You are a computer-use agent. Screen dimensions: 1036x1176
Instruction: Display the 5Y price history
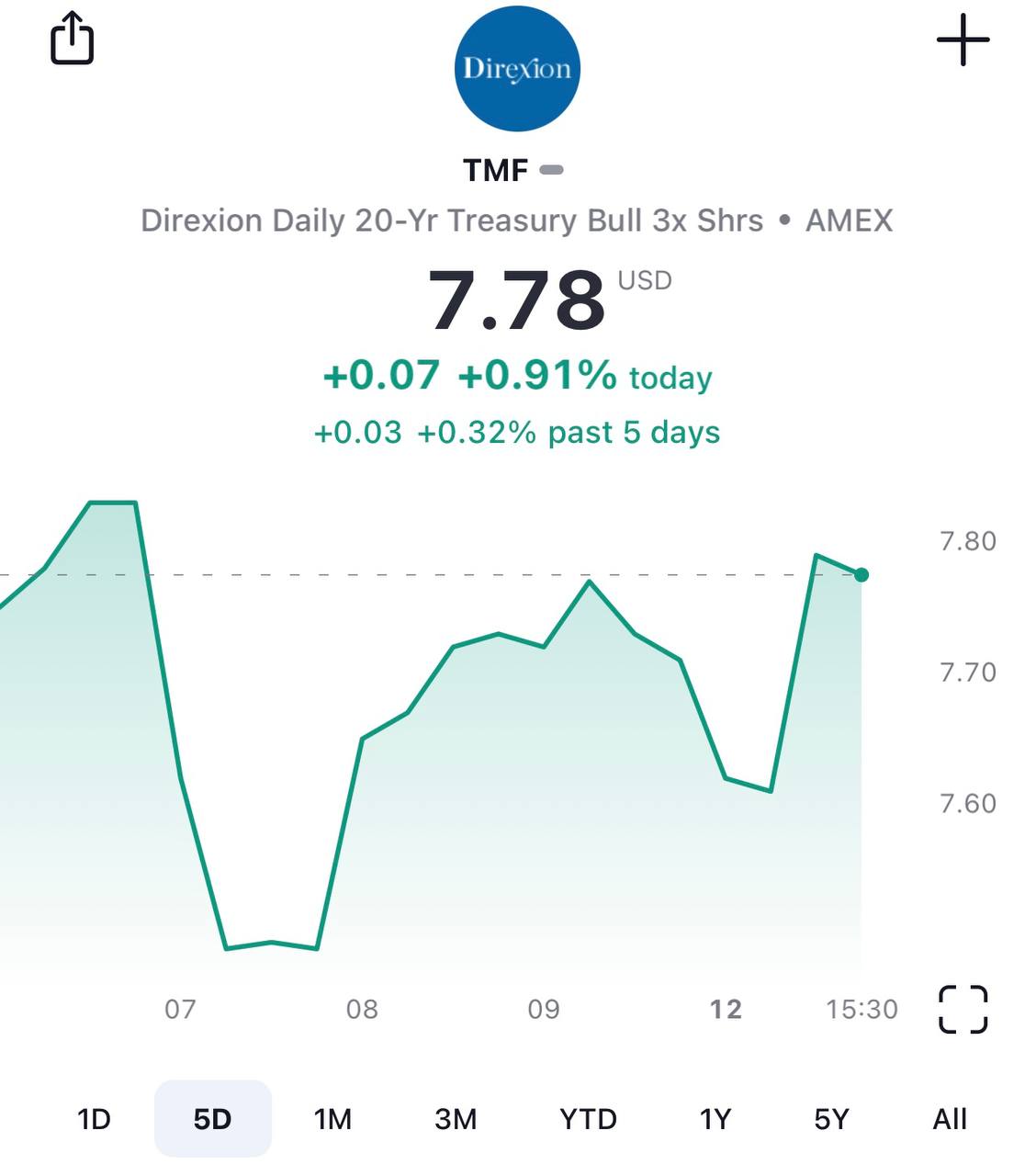pos(831,1119)
